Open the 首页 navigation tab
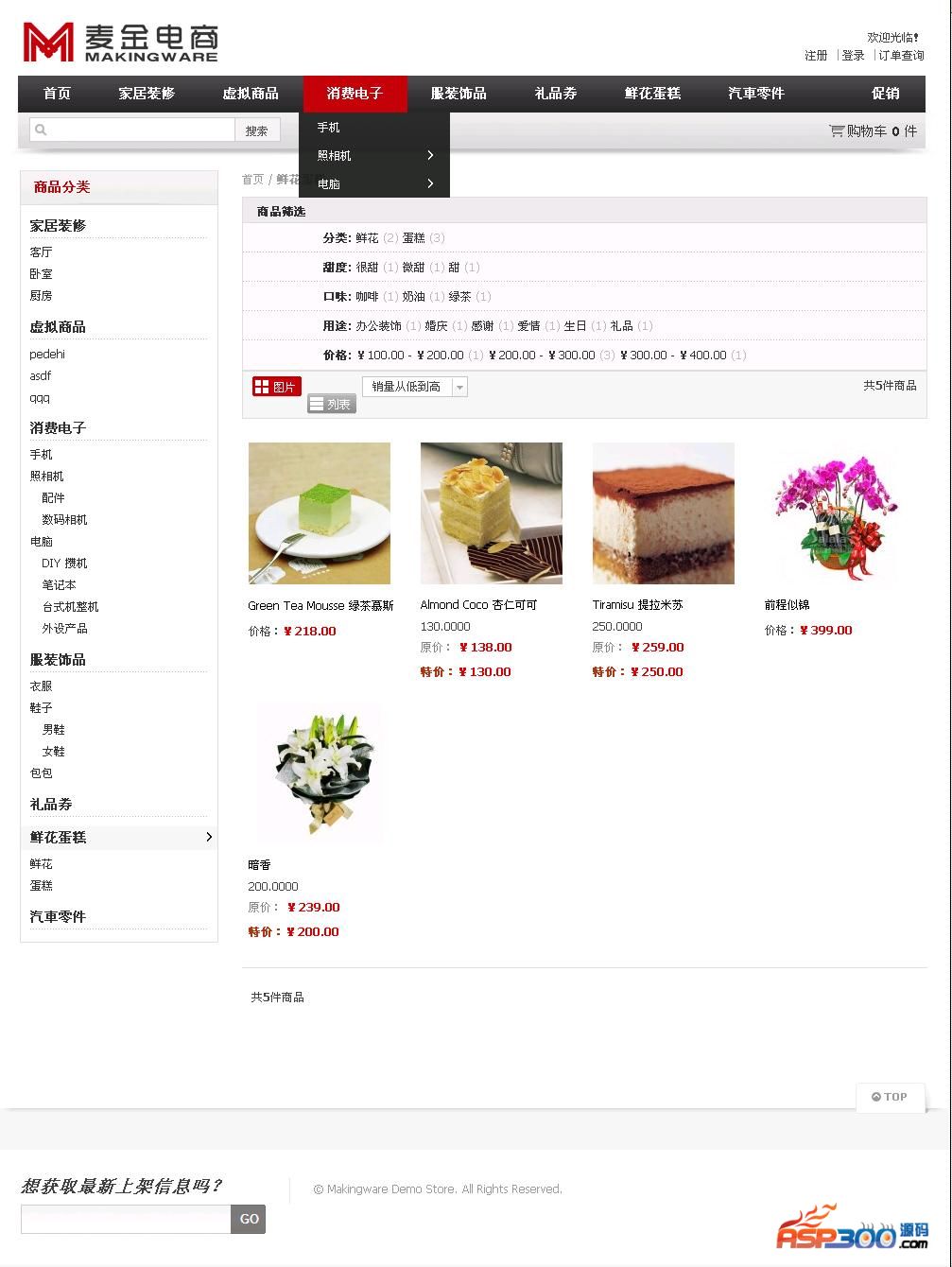The image size is (952, 1267). 57,94
